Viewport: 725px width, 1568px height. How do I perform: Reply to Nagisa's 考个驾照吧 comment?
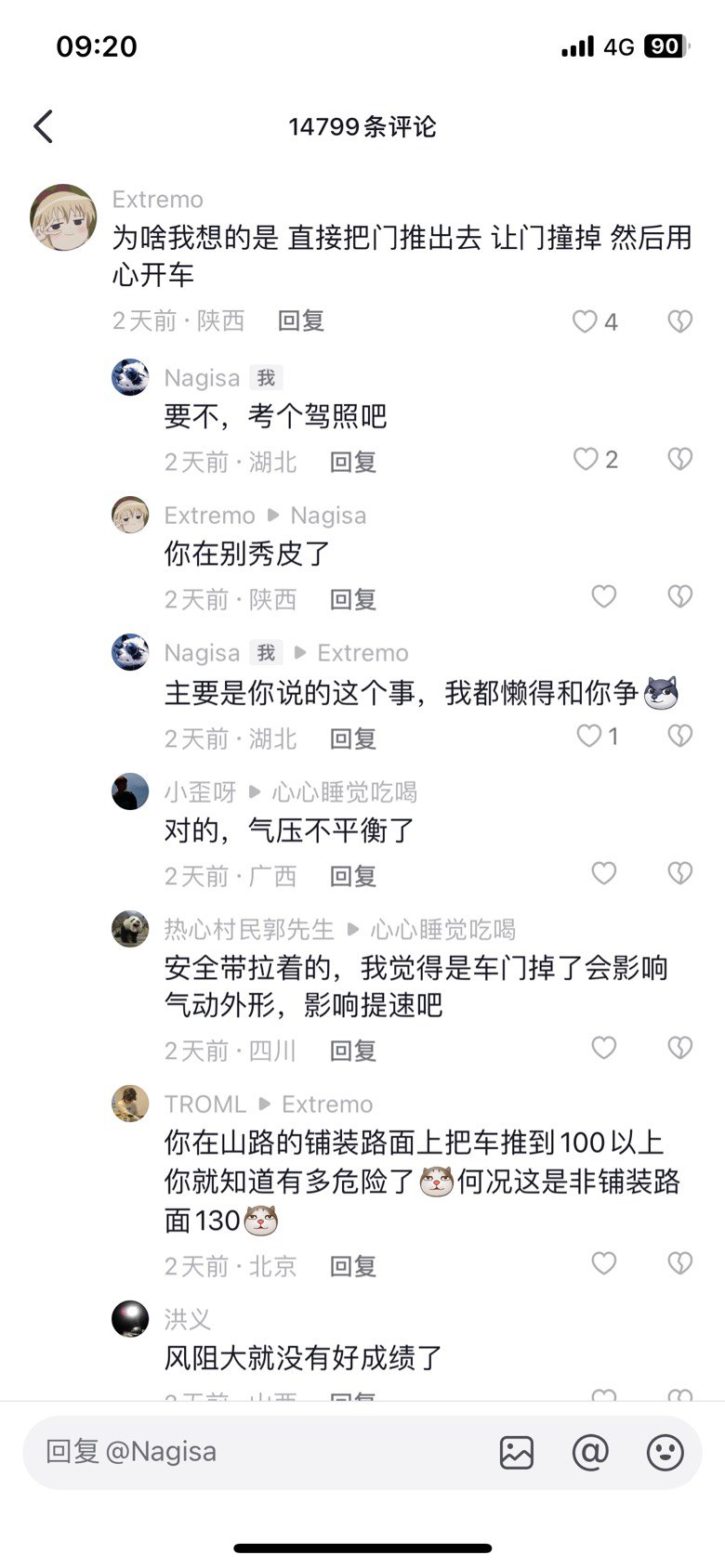click(x=353, y=462)
